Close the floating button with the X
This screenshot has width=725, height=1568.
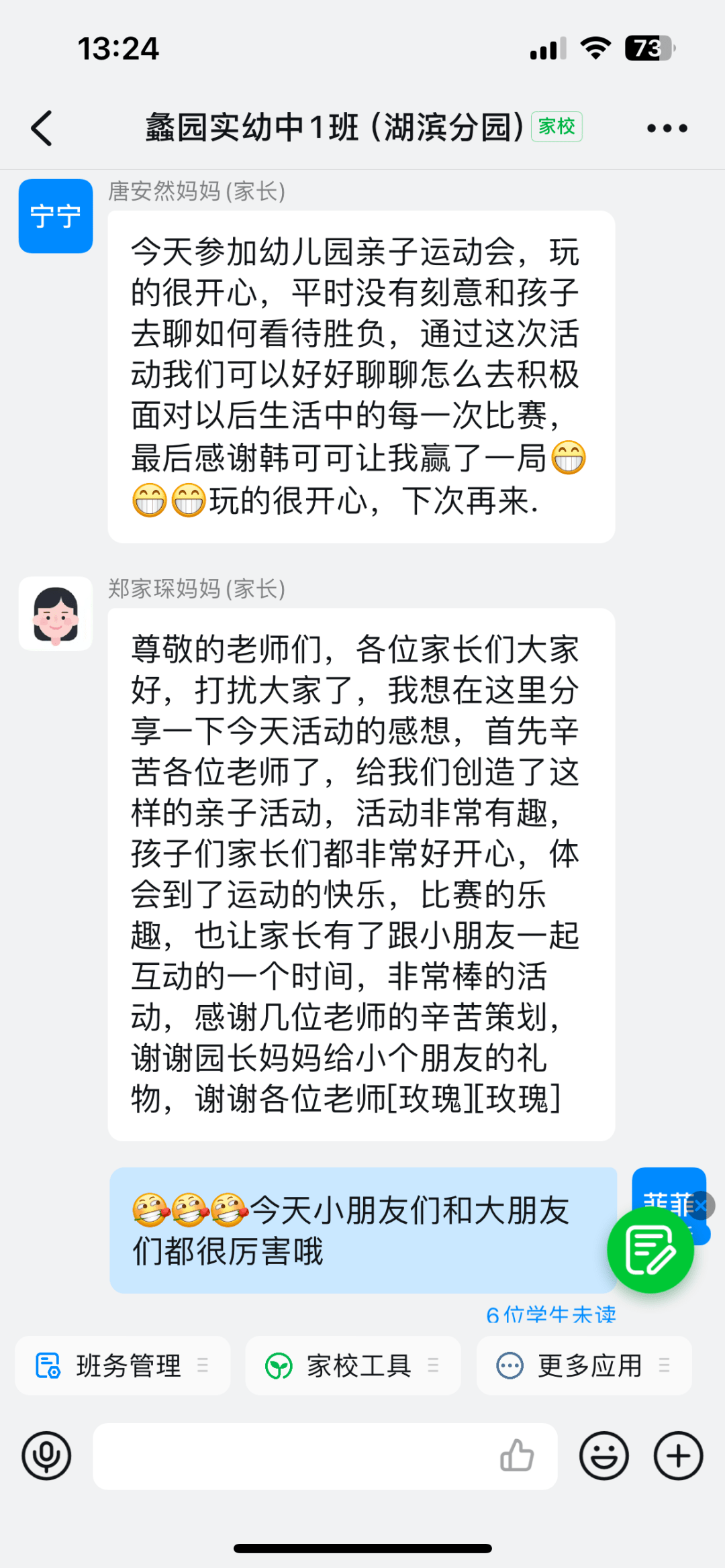pyautogui.click(x=702, y=1205)
